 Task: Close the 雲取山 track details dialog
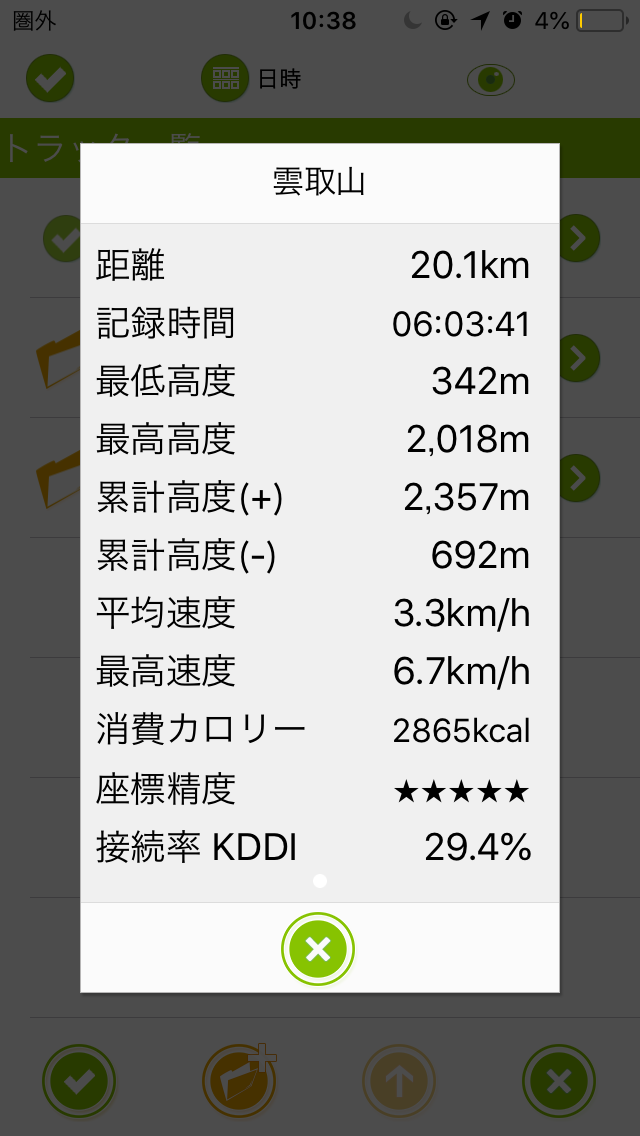pyautogui.click(x=318, y=948)
